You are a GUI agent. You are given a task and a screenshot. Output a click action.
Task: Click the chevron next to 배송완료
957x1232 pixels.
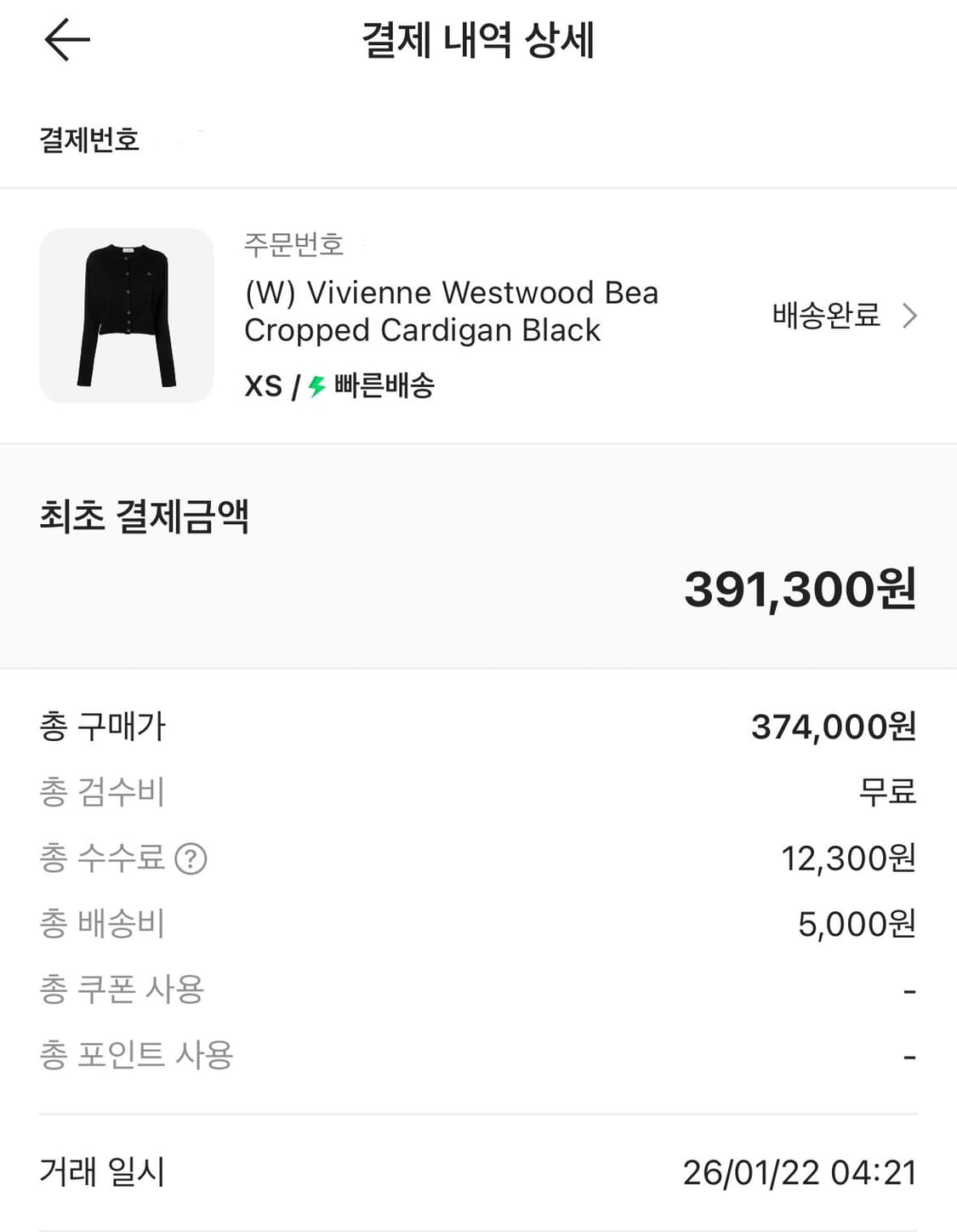click(x=911, y=316)
